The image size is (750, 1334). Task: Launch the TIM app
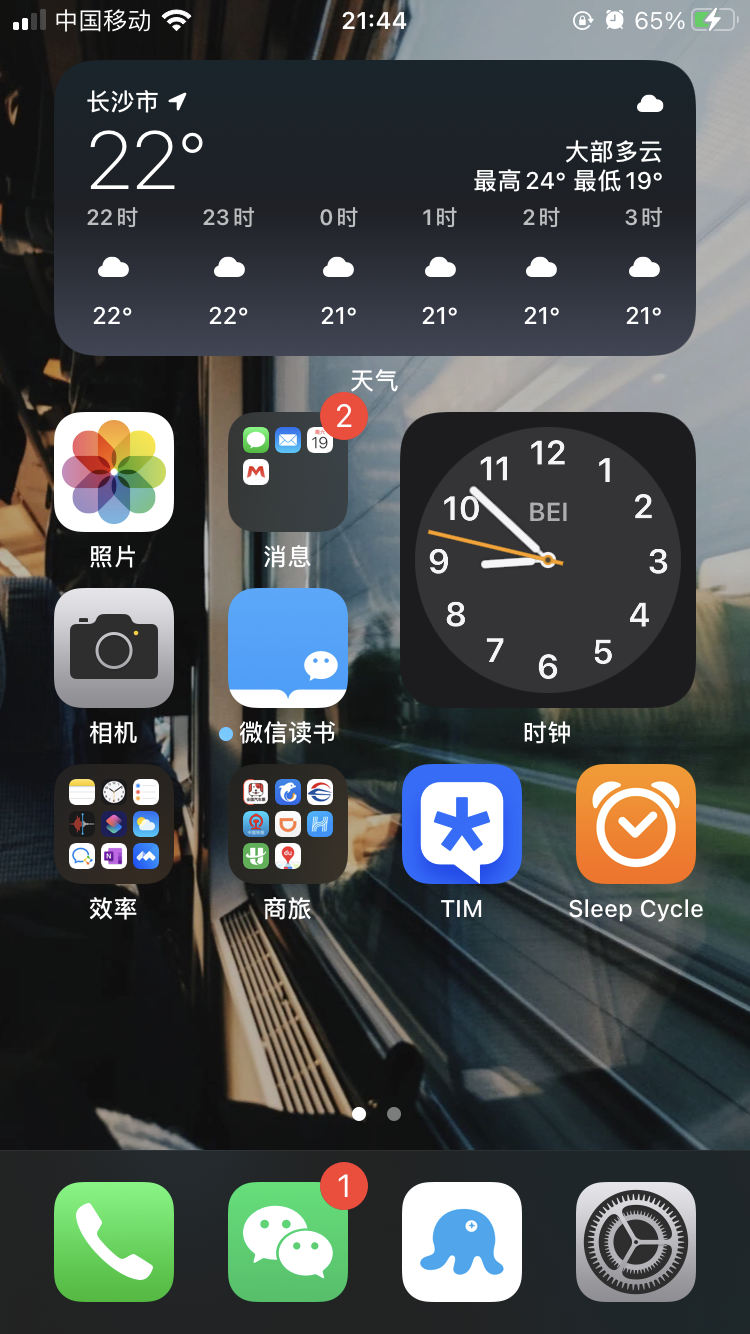click(461, 824)
